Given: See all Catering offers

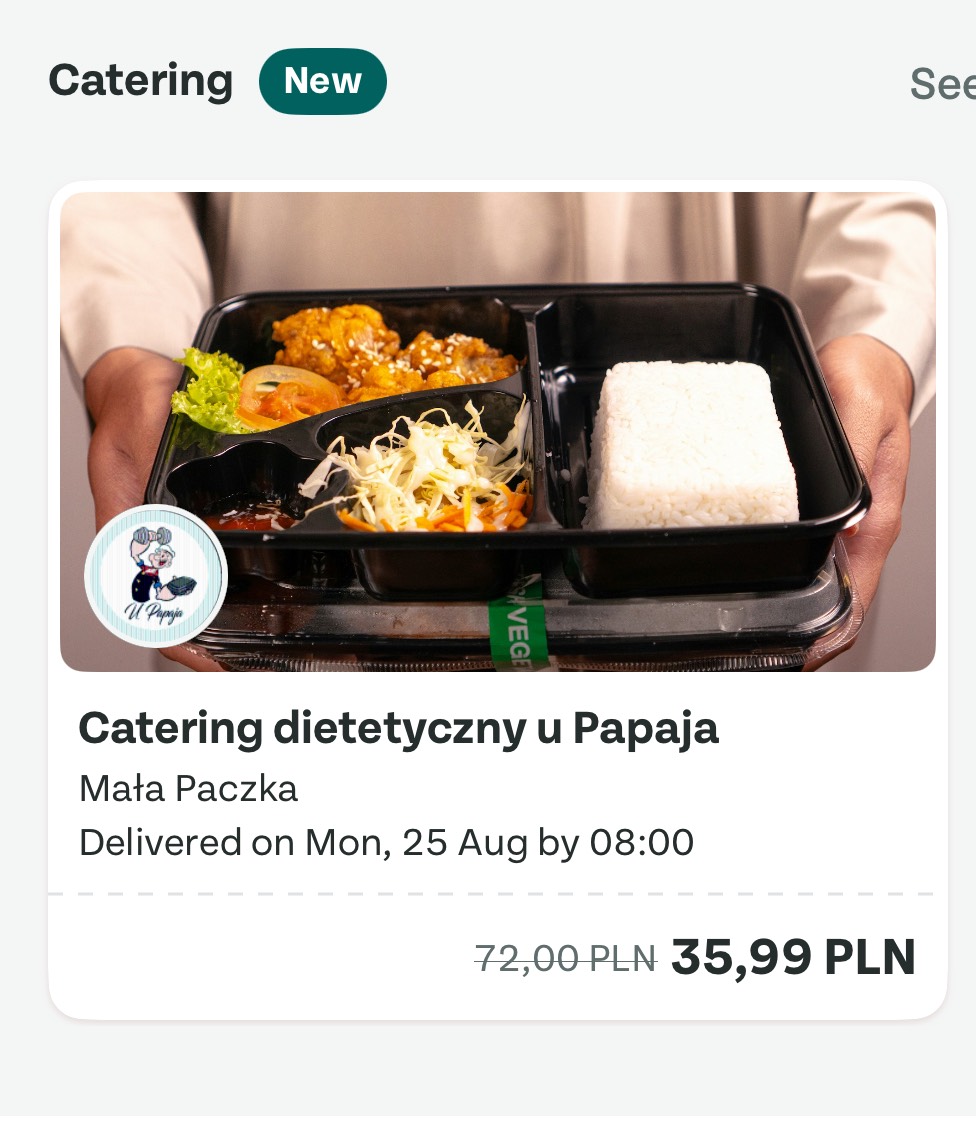Looking at the screenshot, I should pos(942,84).
